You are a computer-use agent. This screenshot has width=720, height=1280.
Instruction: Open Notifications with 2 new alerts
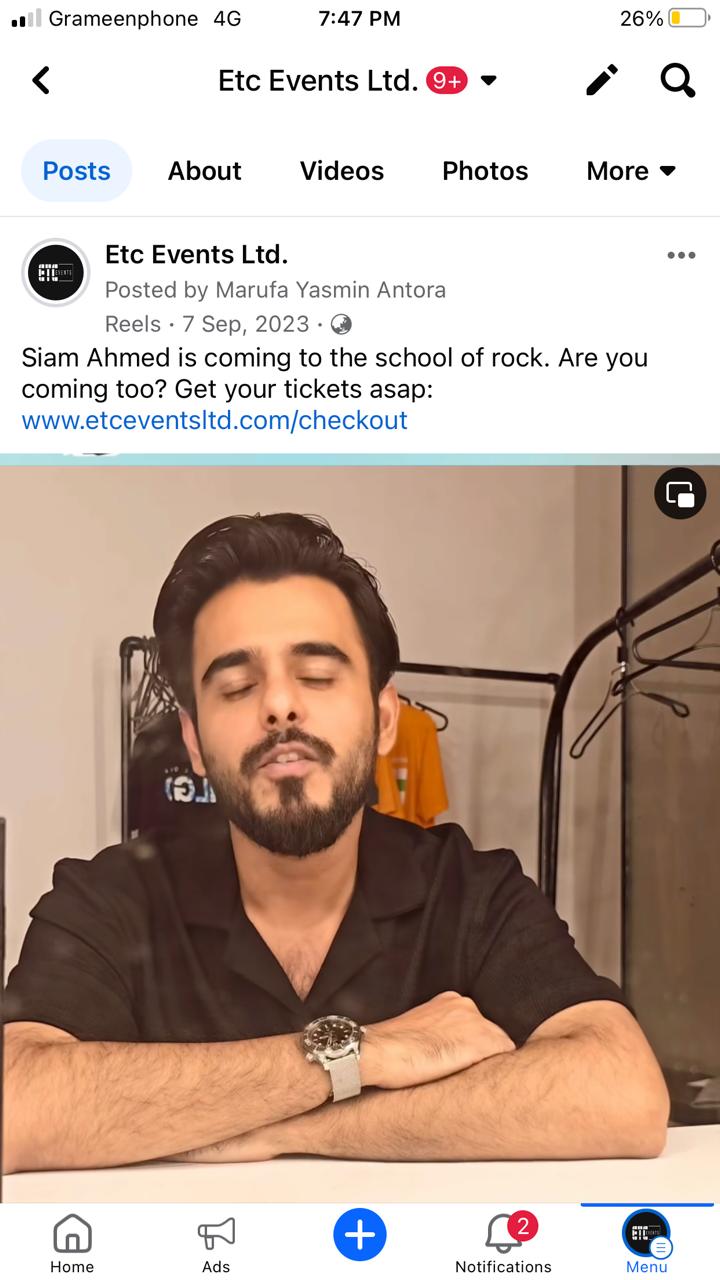pyautogui.click(x=503, y=1243)
